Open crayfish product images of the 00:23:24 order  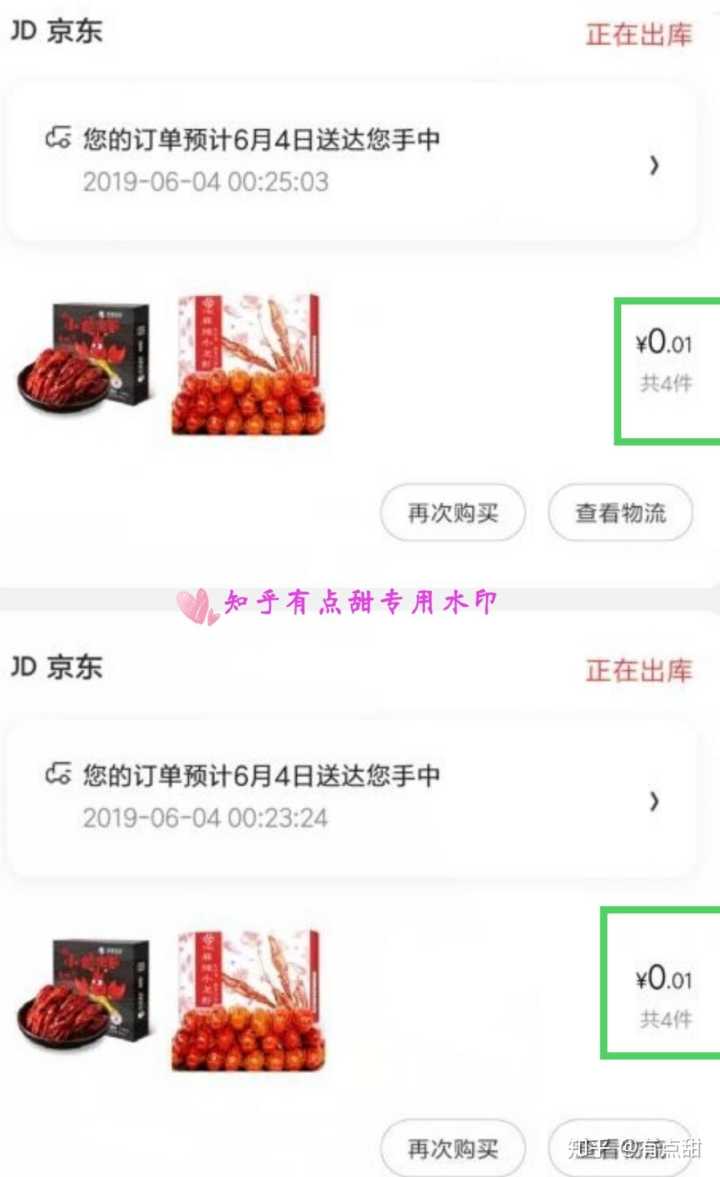[x=170, y=1000]
